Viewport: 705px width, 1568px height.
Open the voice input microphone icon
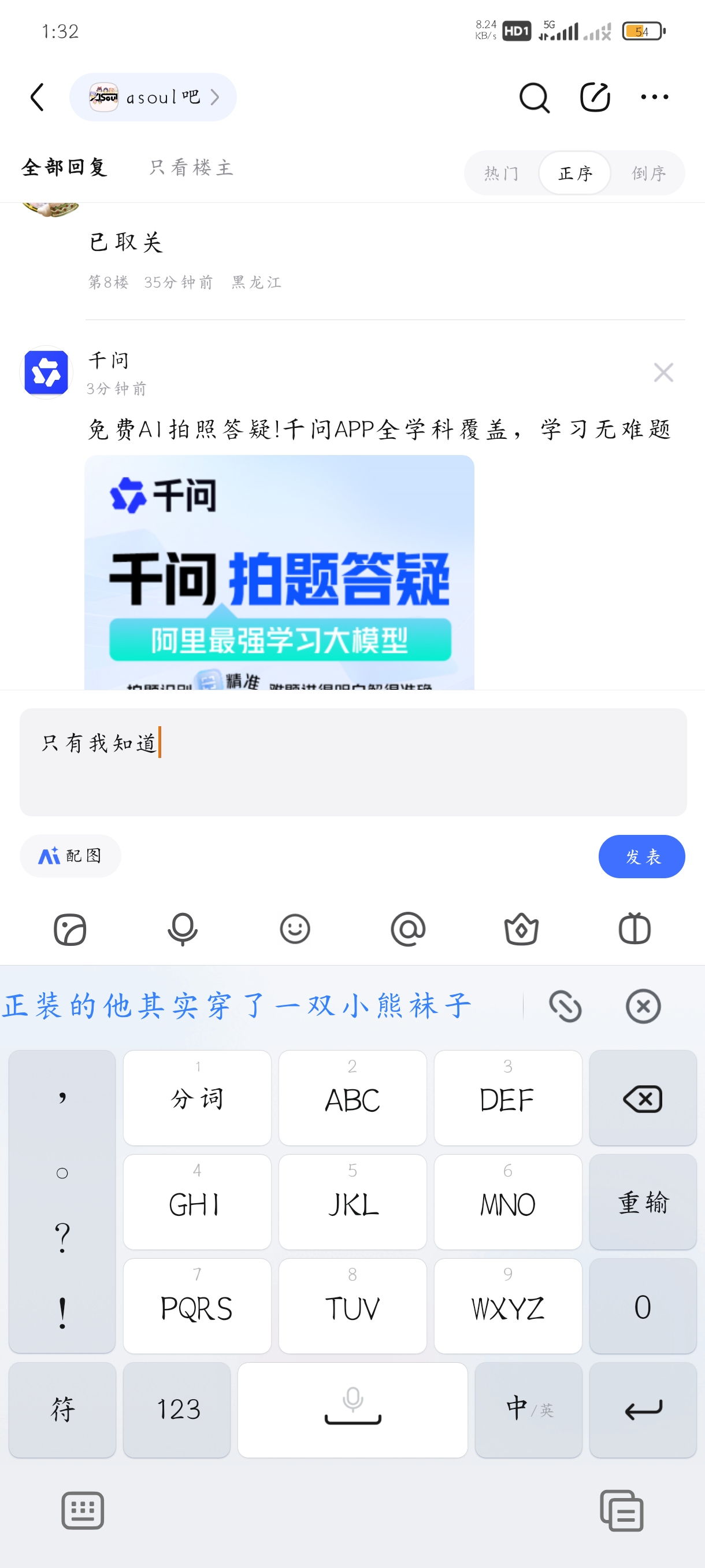183,930
